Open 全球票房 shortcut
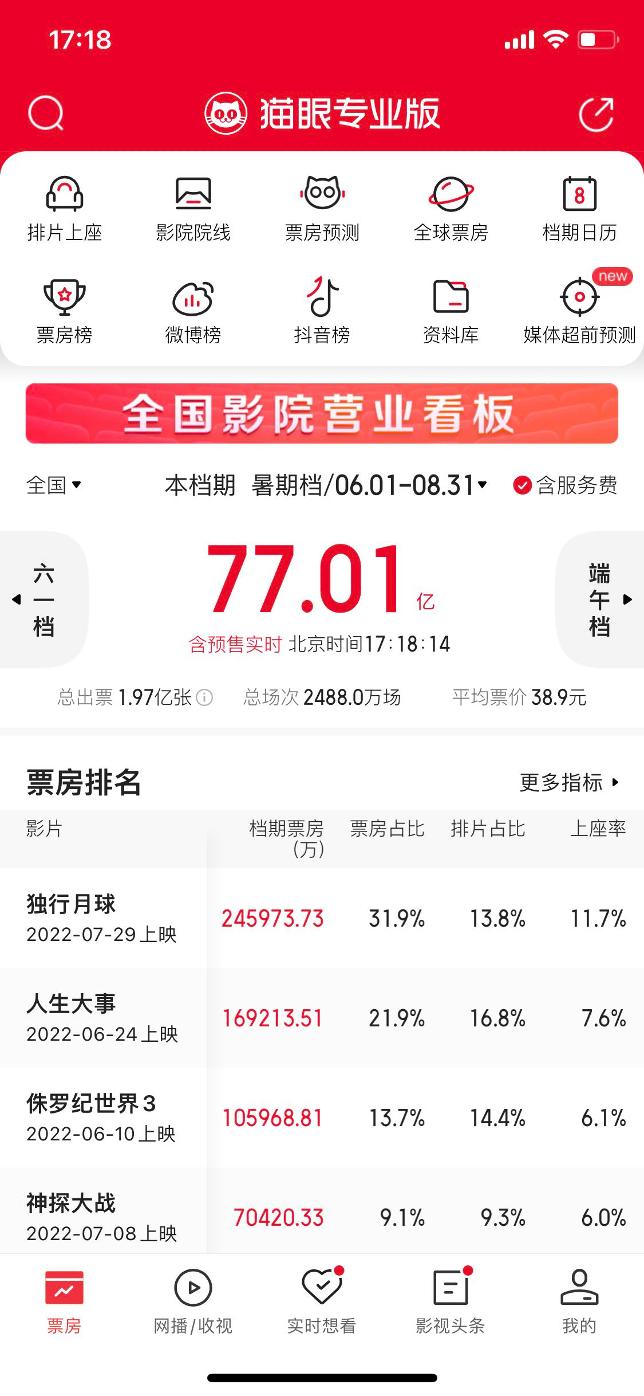The width and height of the screenshot is (644, 1396). [x=451, y=210]
